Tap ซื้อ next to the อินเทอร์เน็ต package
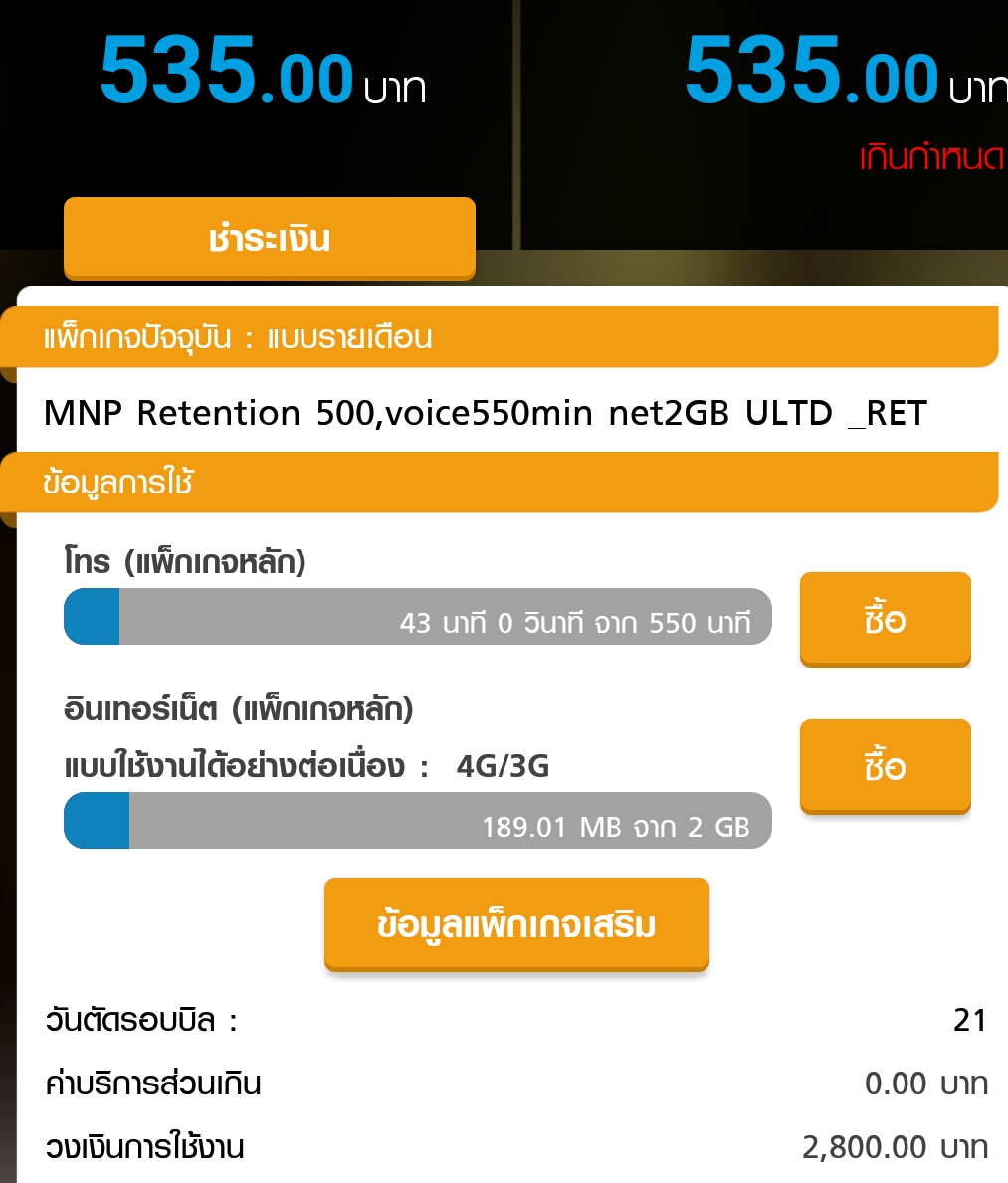The width and height of the screenshot is (1008, 1183). click(x=885, y=766)
